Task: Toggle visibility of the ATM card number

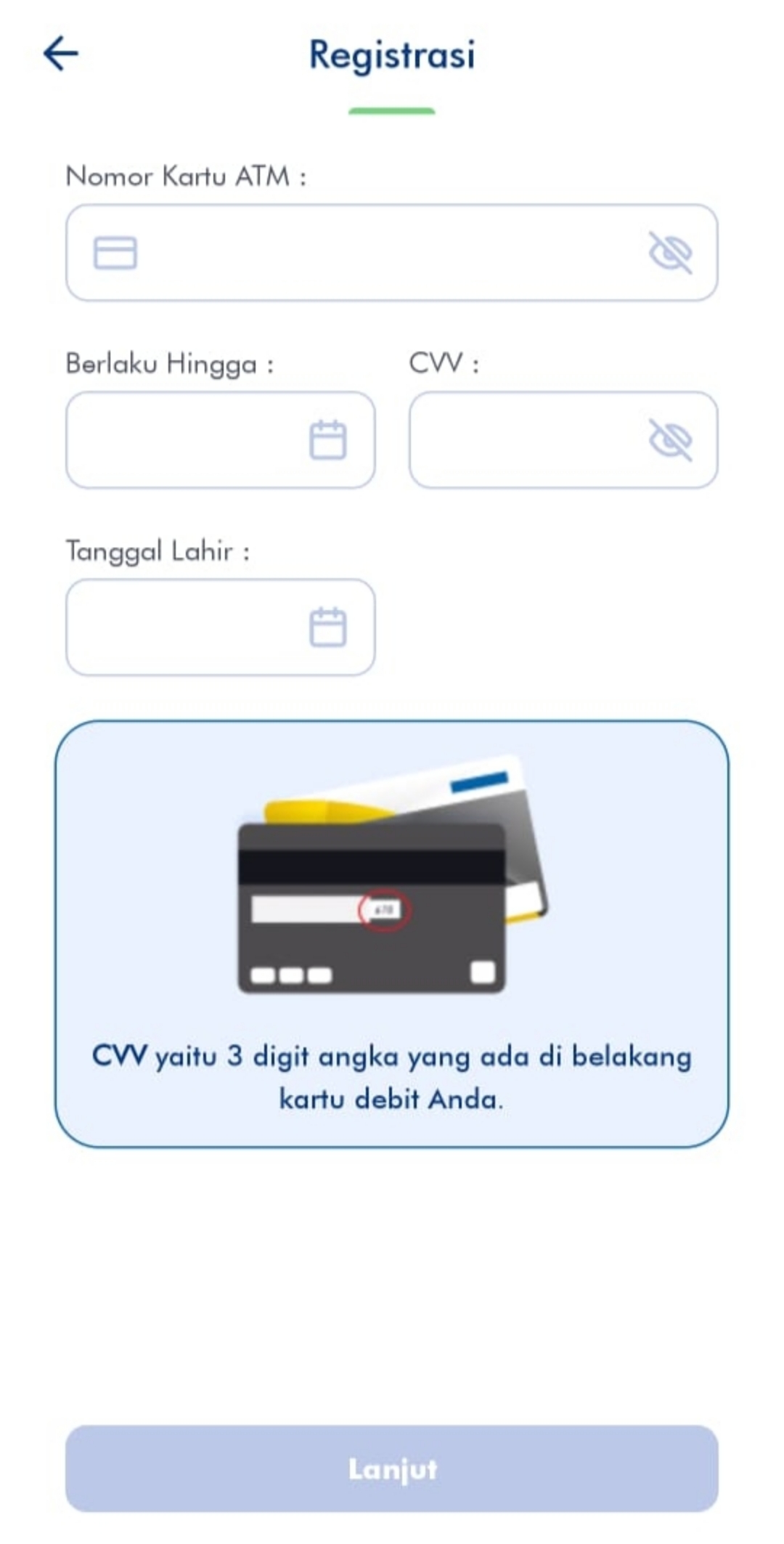Action: 670,253
